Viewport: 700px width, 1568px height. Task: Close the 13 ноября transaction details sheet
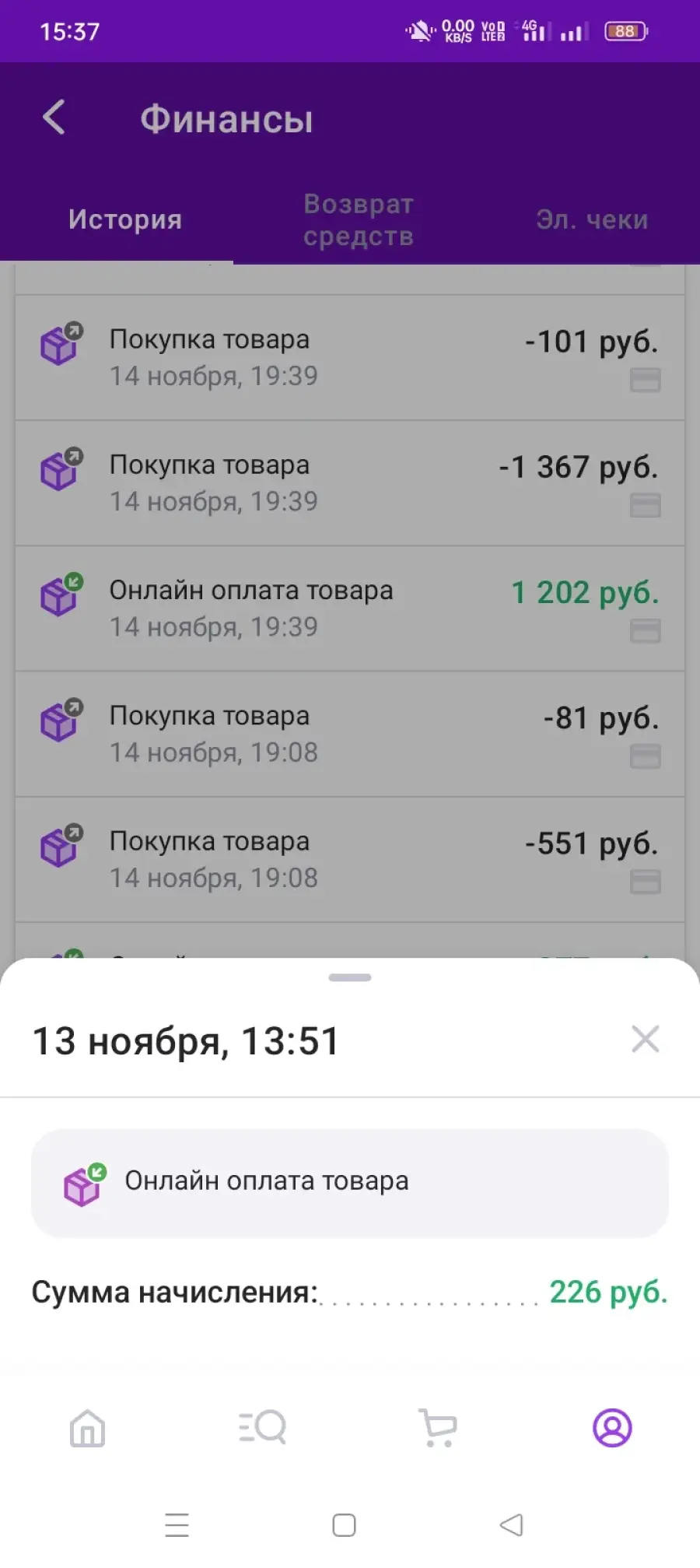[646, 1039]
